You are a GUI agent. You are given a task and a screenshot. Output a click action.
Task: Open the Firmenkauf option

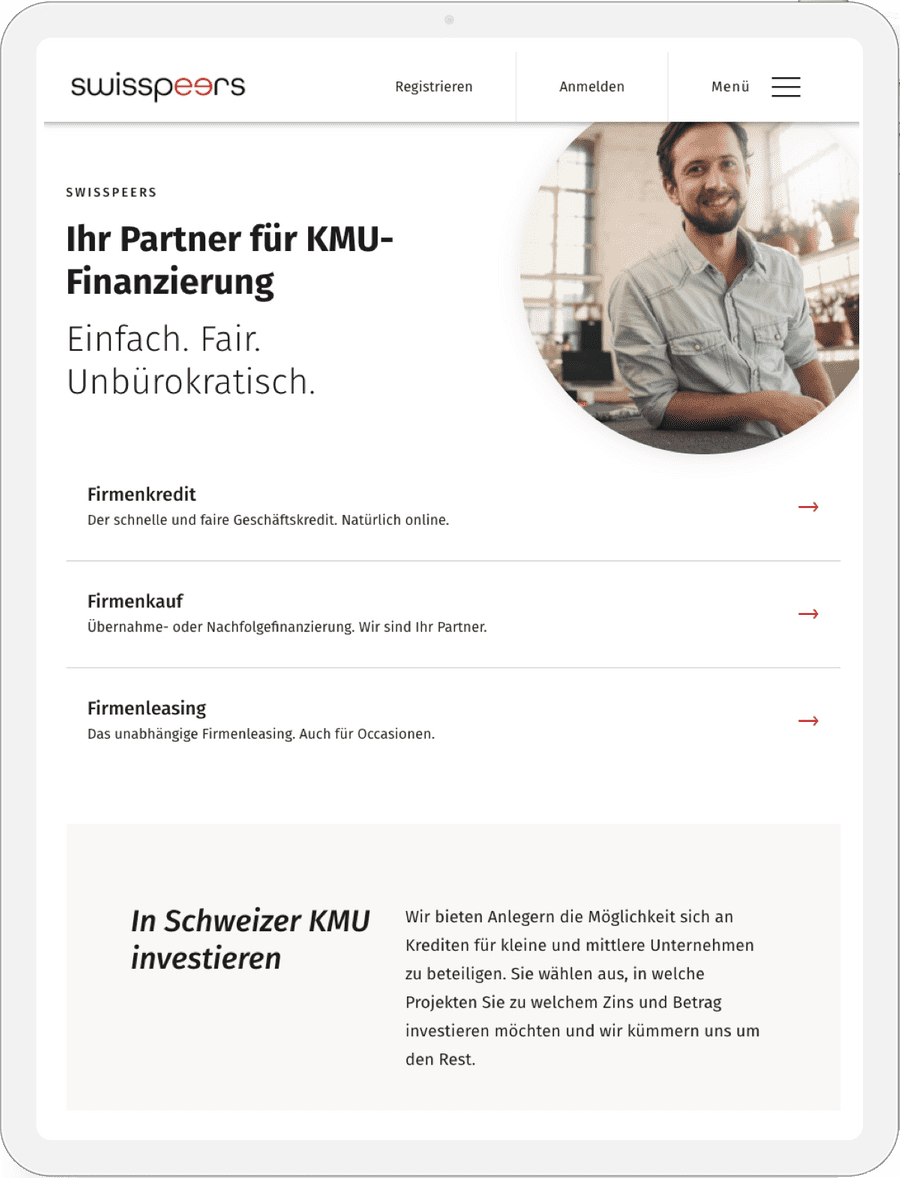point(453,614)
